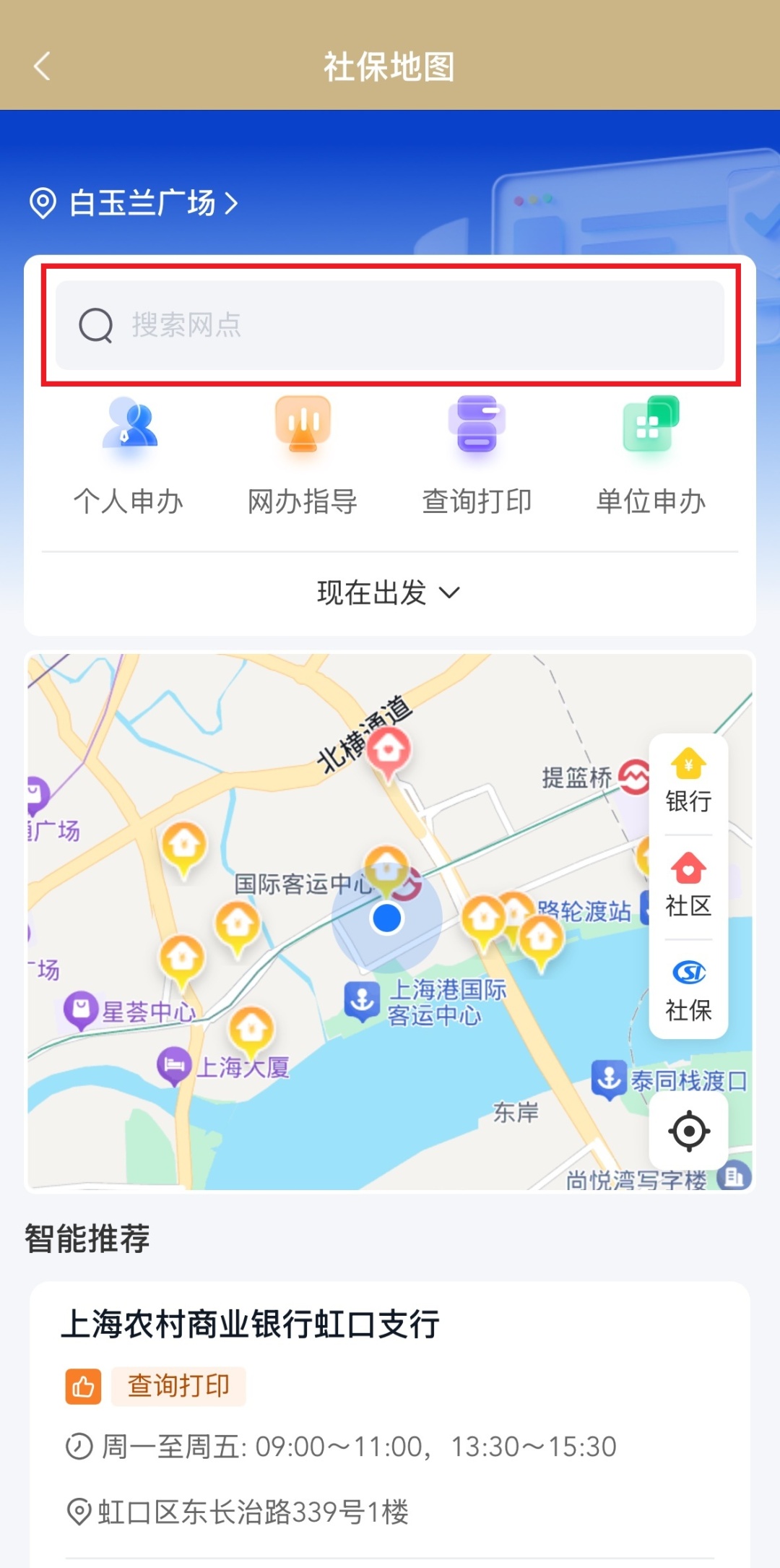780x1568 pixels.
Task: Open 个人申办 category
Action: [x=129, y=456]
